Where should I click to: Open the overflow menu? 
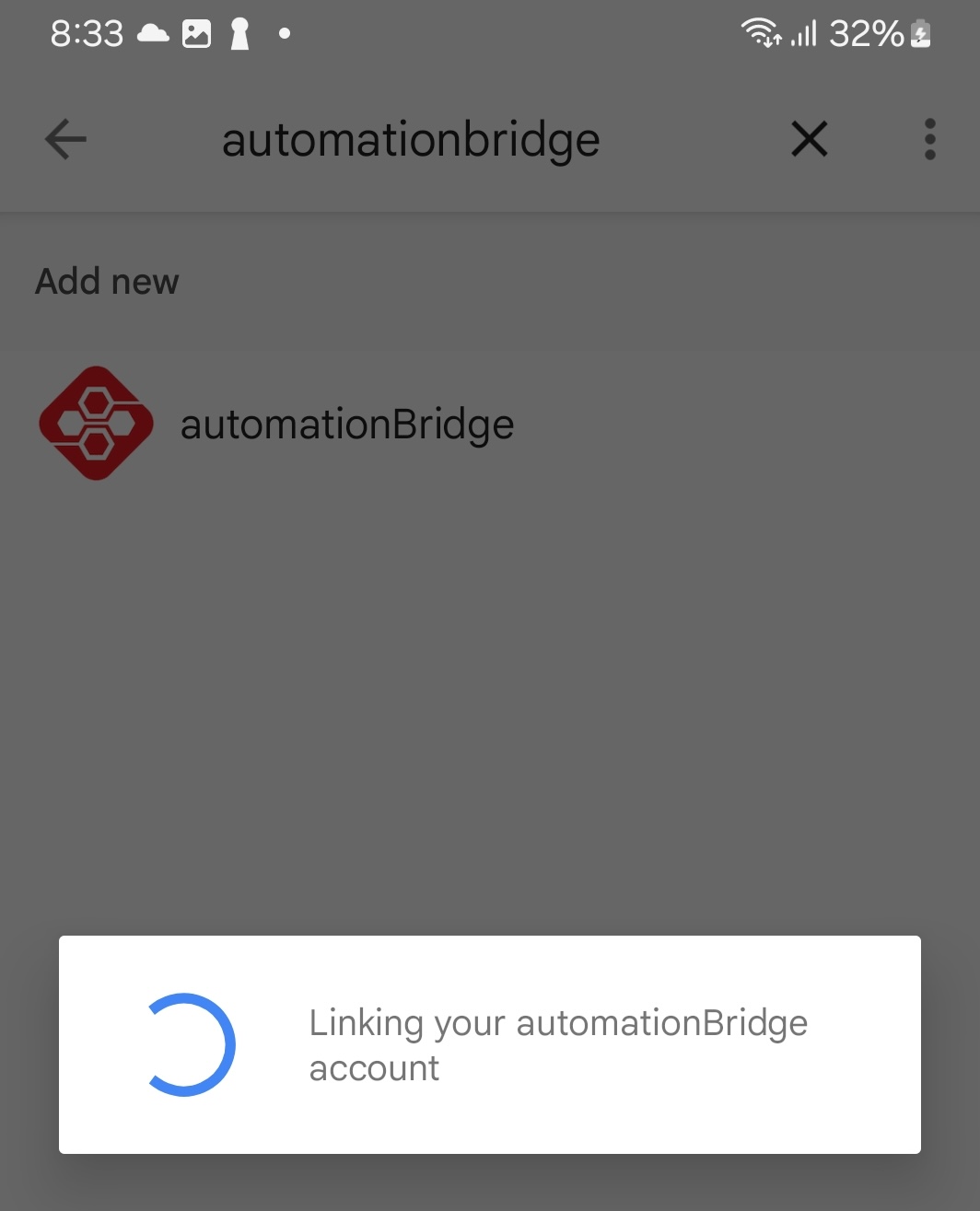929,140
